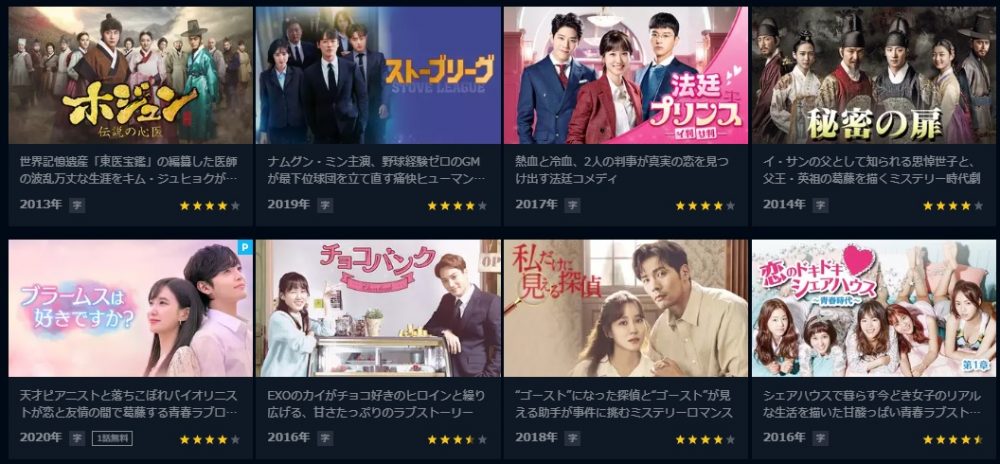Open the ホジュン 伝説の心医 drama card
The height and width of the screenshot is (464, 1000).
pos(126,76)
